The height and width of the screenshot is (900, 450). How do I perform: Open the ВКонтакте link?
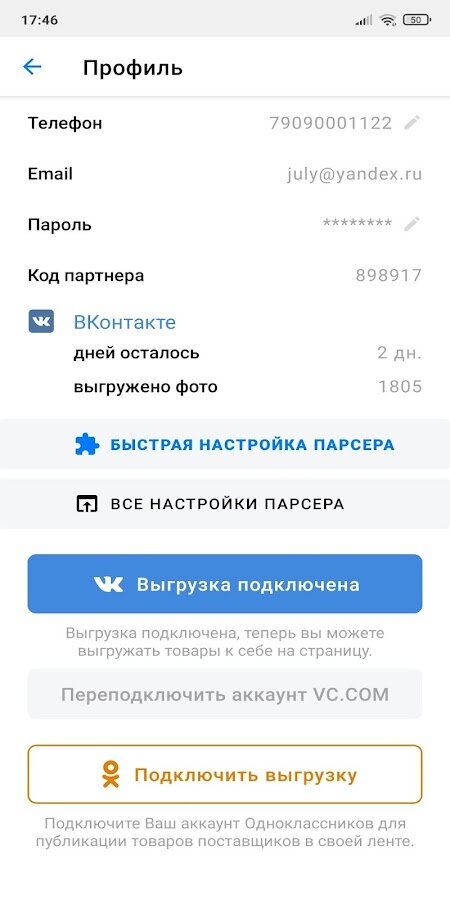click(125, 322)
